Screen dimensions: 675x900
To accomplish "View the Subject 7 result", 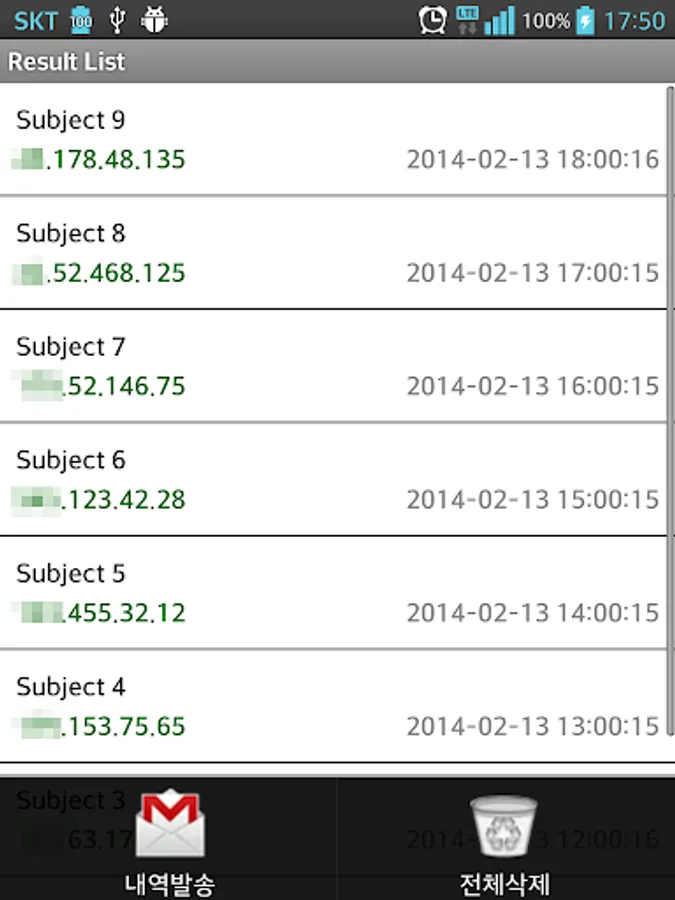I will [x=337, y=366].
